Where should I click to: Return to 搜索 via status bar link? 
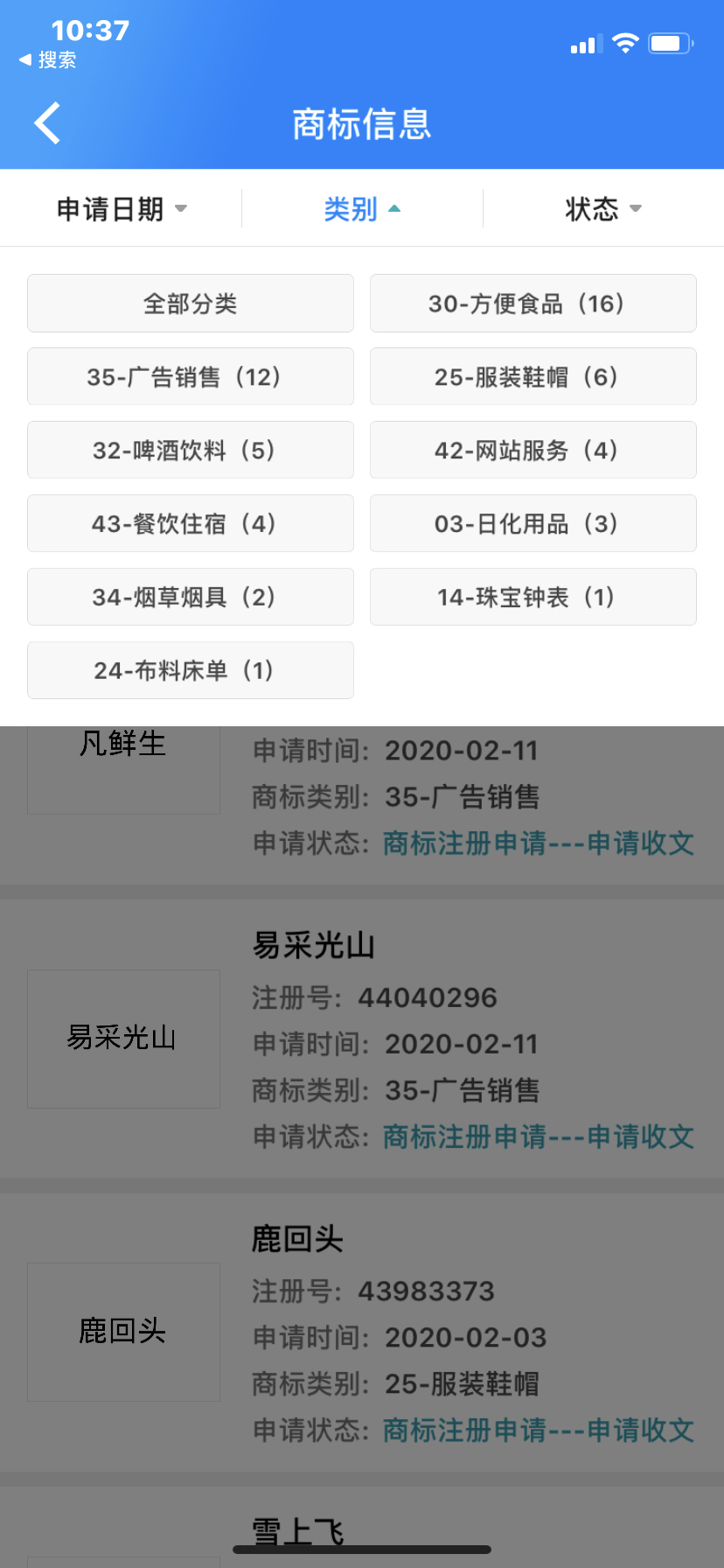pyautogui.click(x=48, y=60)
